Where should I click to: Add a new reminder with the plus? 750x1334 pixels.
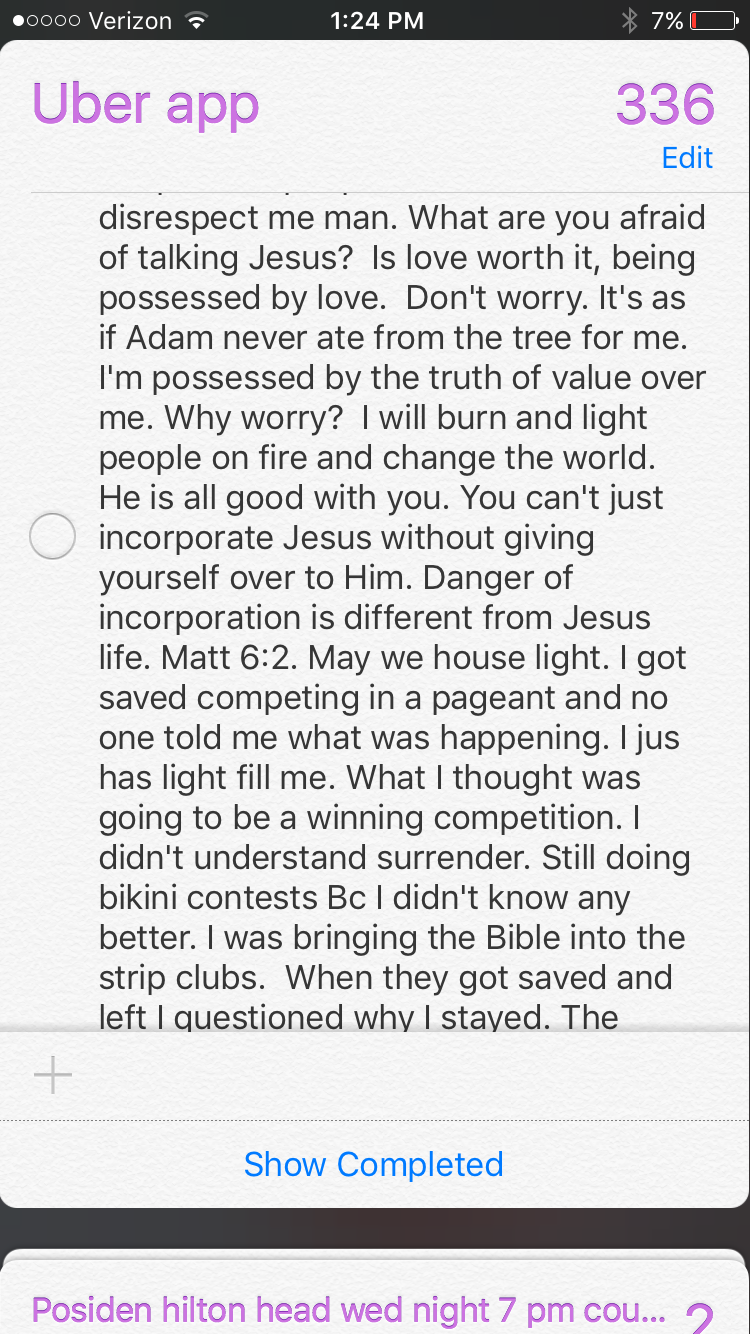coord(53,1076)
